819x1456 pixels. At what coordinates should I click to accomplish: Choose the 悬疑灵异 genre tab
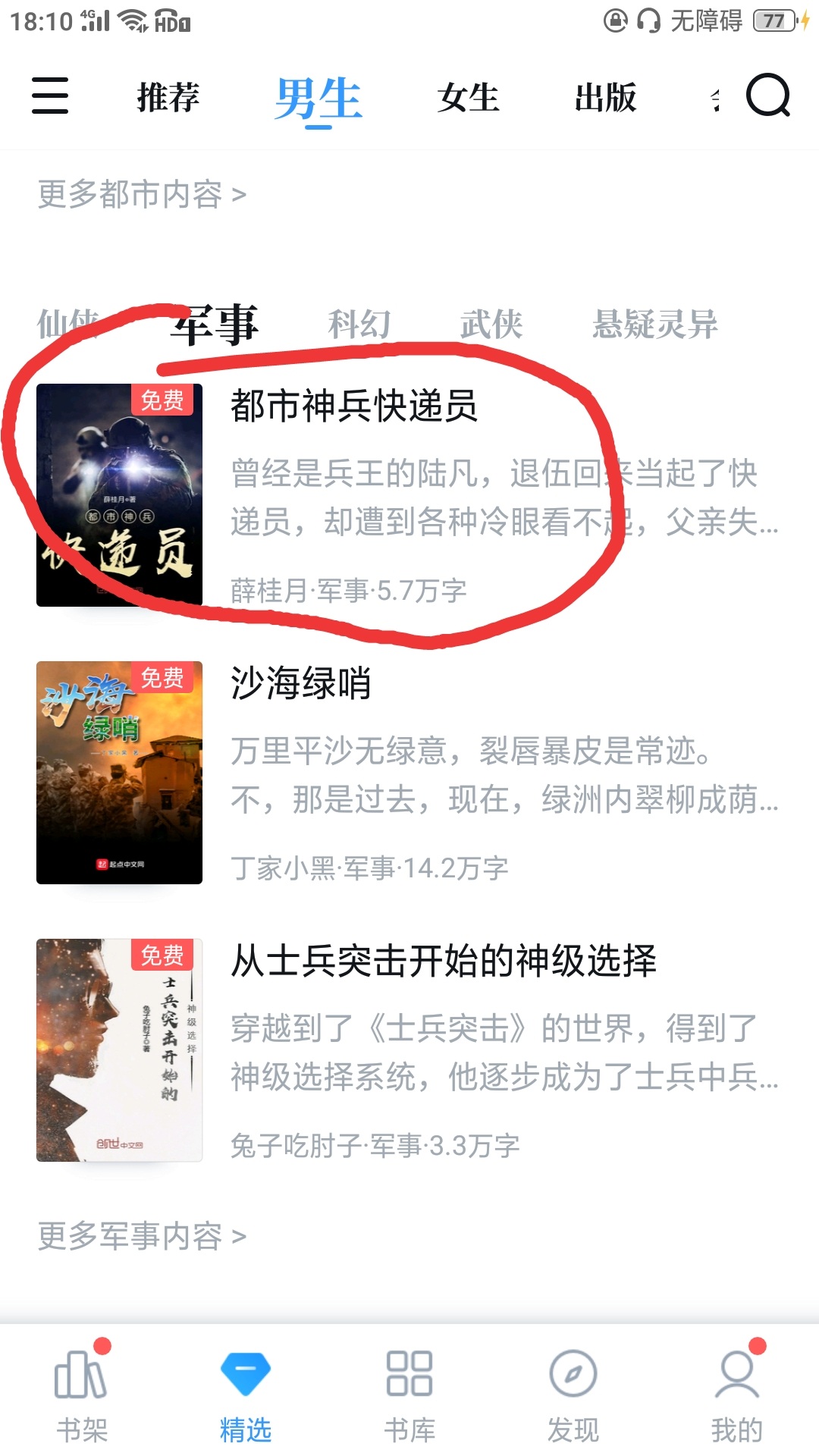click(x=655, y=325)
